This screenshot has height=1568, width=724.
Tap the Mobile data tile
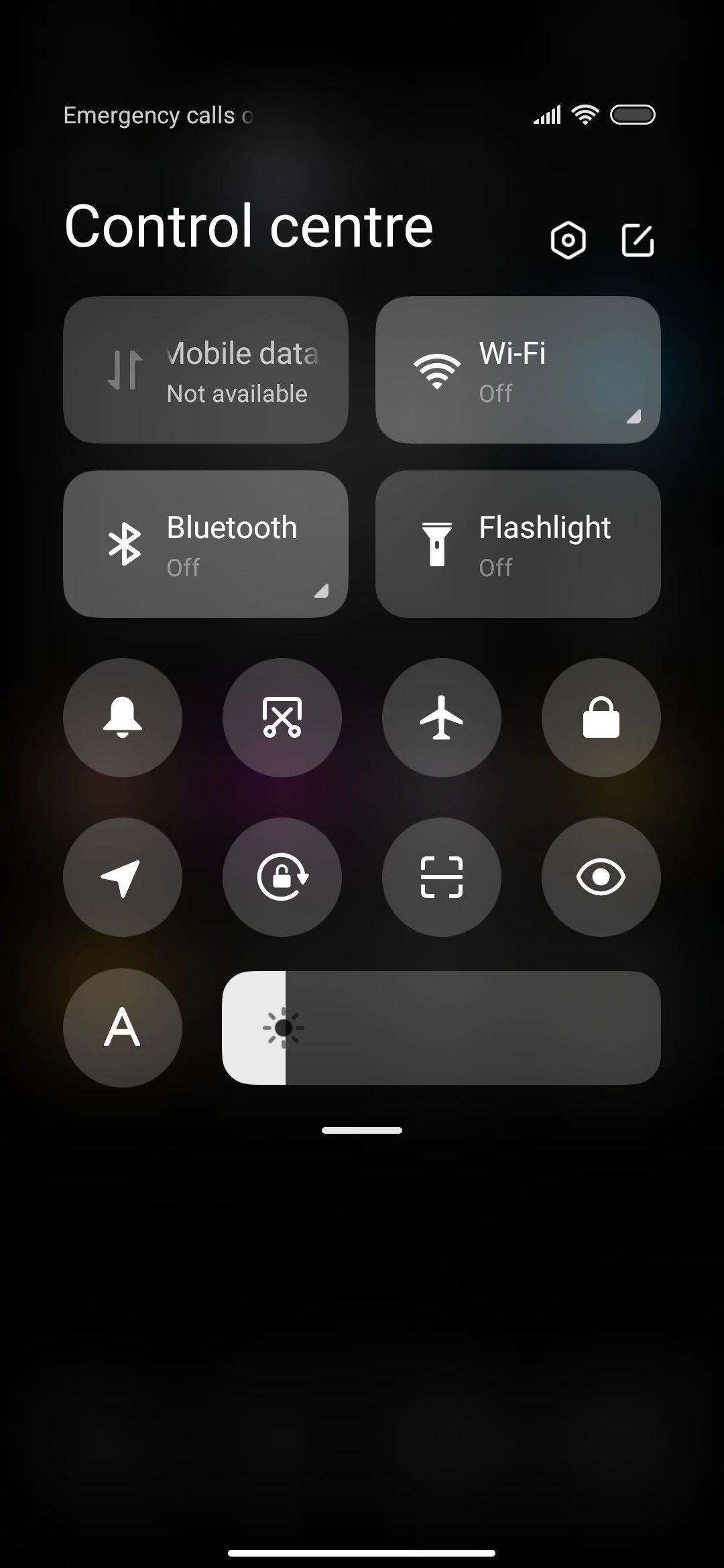coord(206,370)
